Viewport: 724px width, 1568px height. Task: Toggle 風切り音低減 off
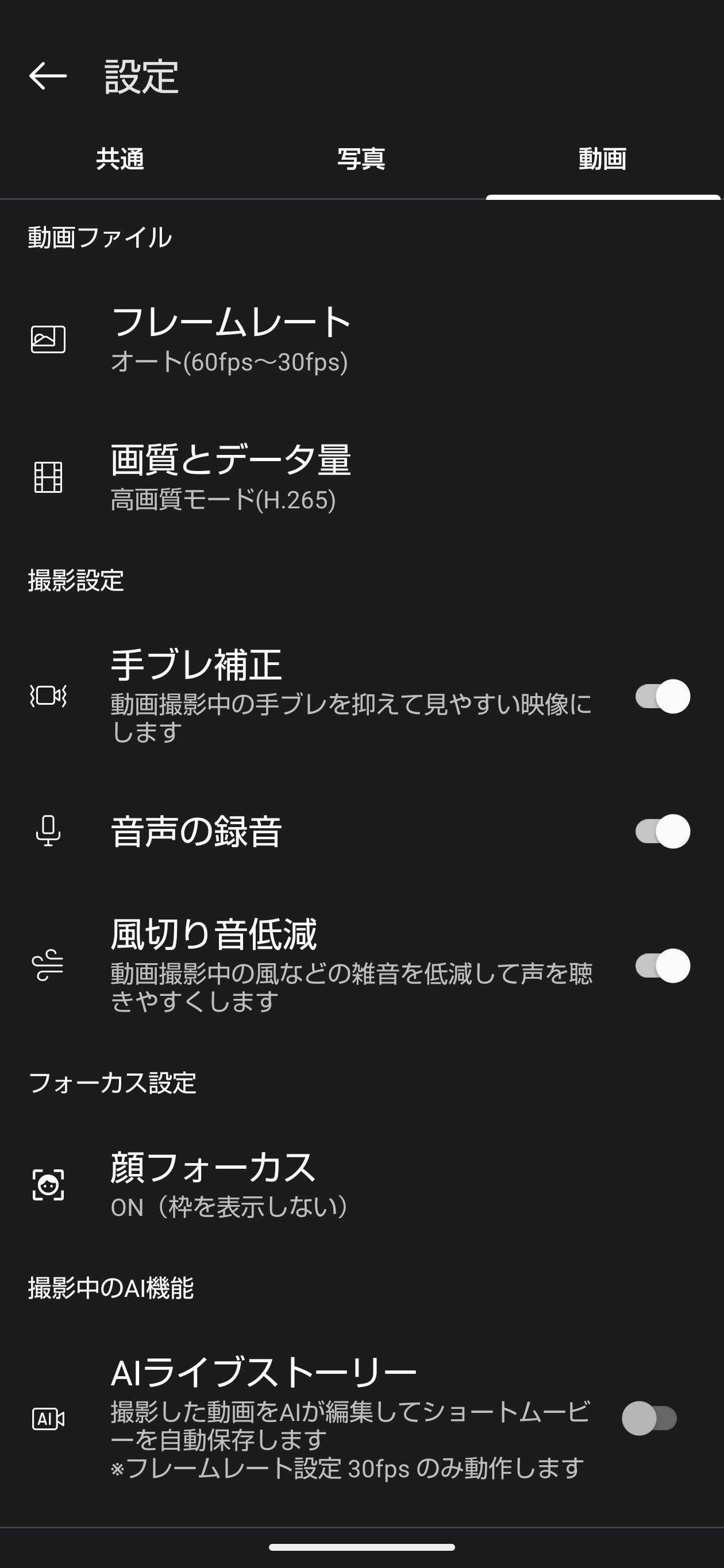click(x=662, y=966)
